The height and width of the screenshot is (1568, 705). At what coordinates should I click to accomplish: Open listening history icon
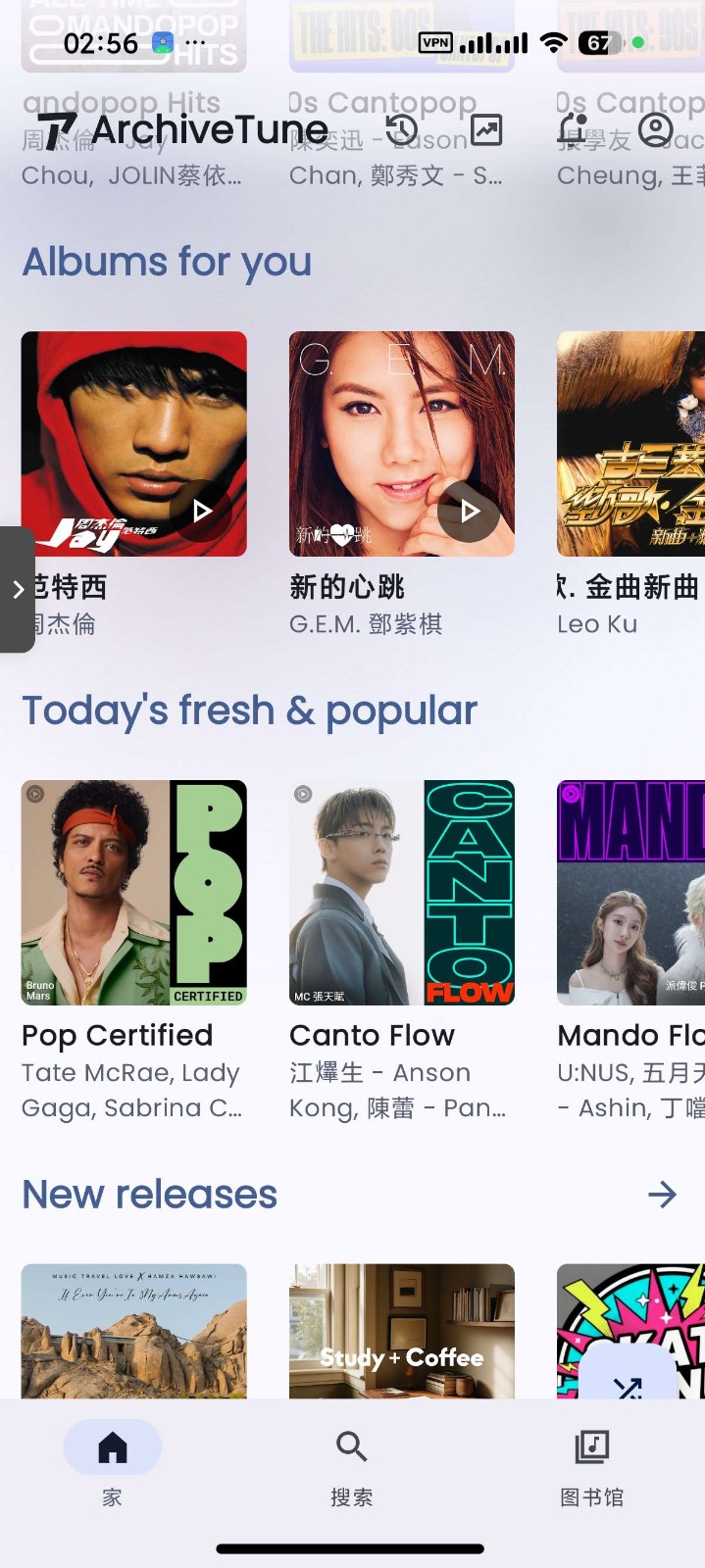[401, 130]
